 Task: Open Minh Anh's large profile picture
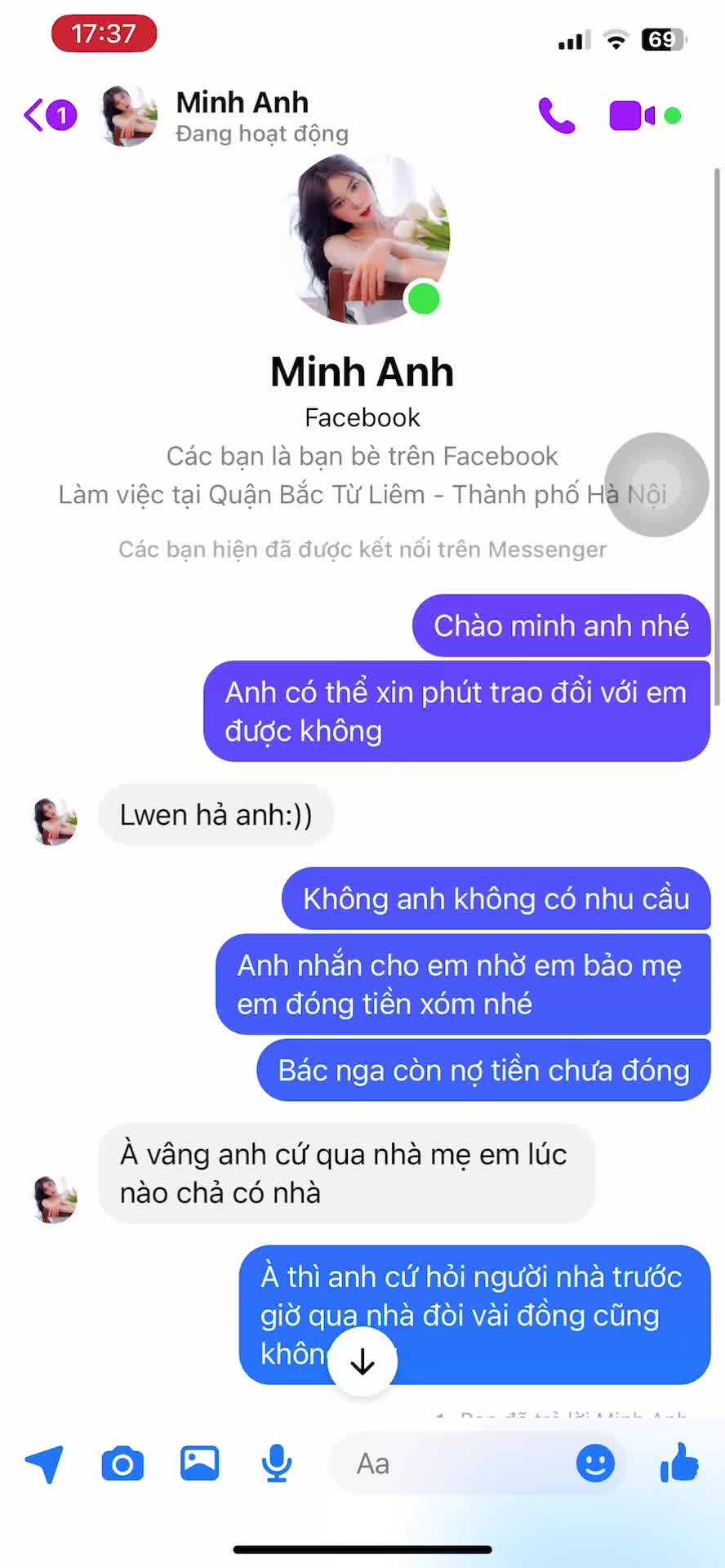[364, 238]
